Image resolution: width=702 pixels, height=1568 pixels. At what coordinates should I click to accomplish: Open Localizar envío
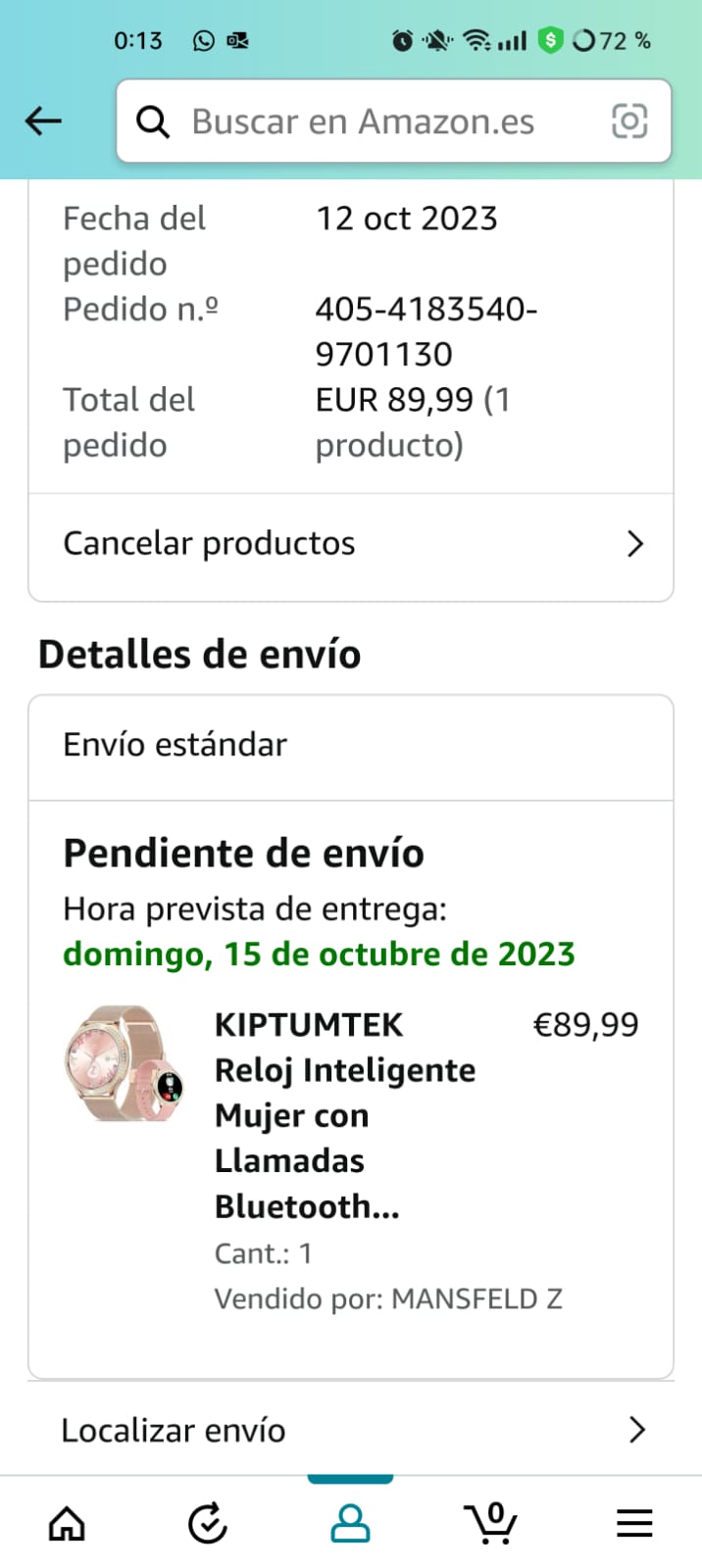(351, 1430)
